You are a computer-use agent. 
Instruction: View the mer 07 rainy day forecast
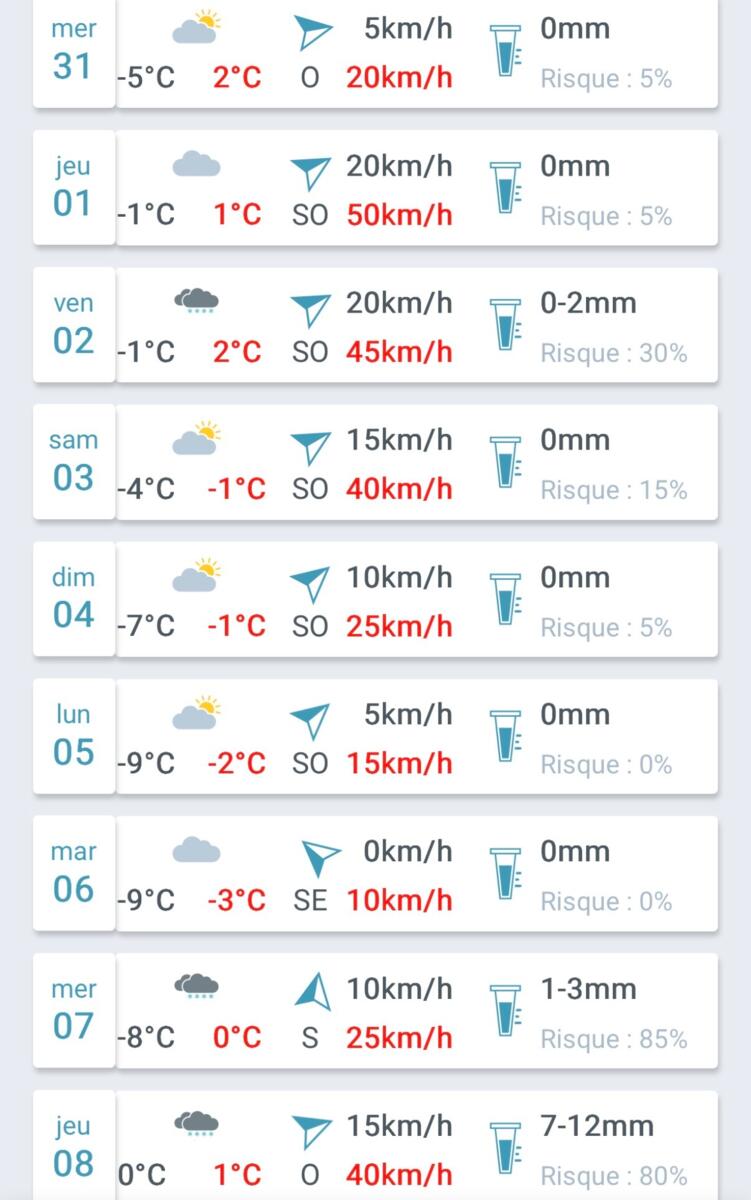pos(375,1011)
